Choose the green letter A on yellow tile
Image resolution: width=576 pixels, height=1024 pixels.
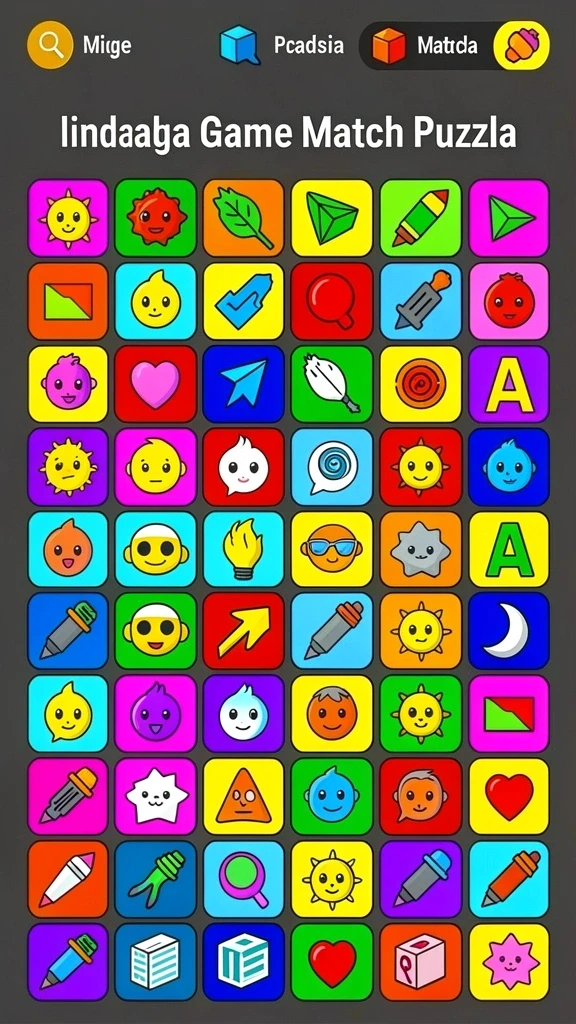click(x=509, y=549)
